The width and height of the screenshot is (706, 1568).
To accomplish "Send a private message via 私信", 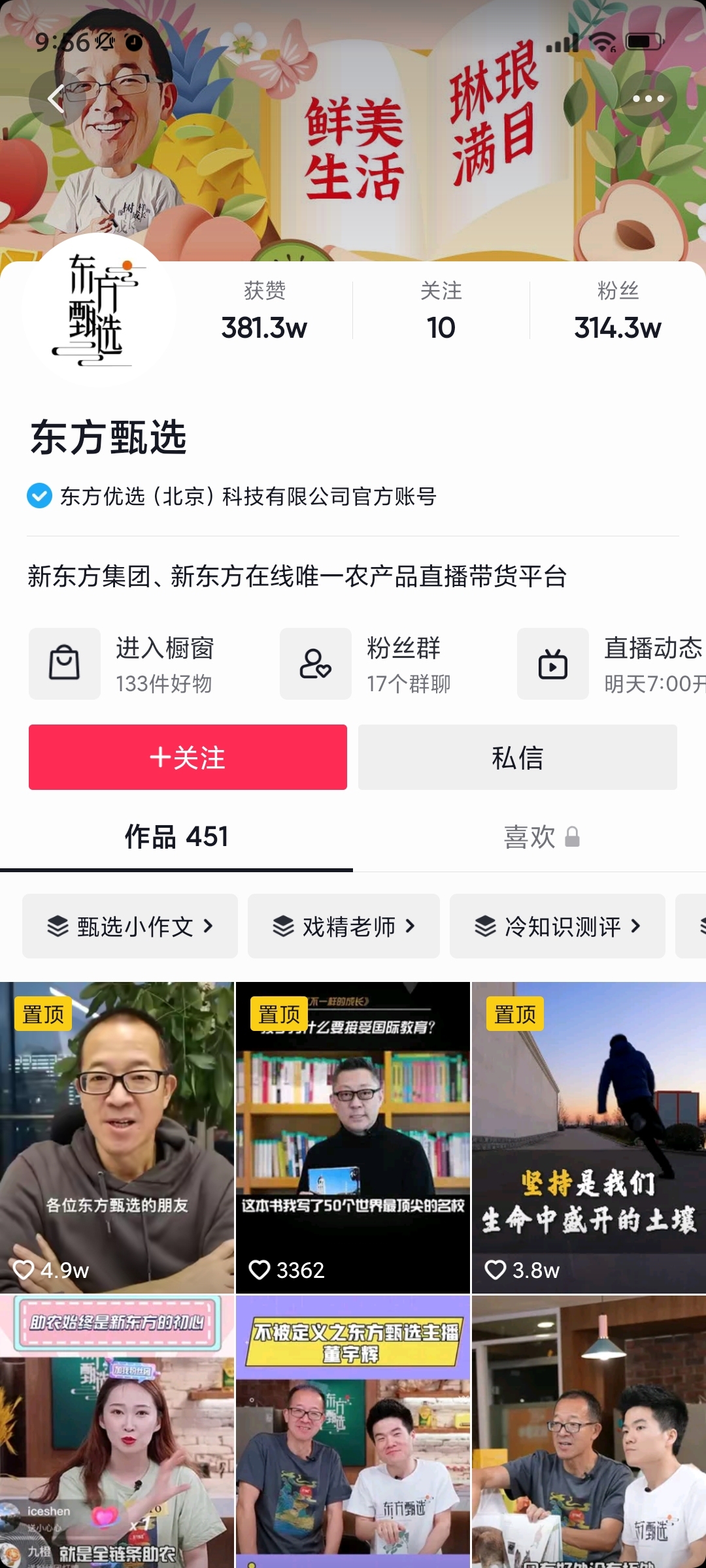I will 517,757.
